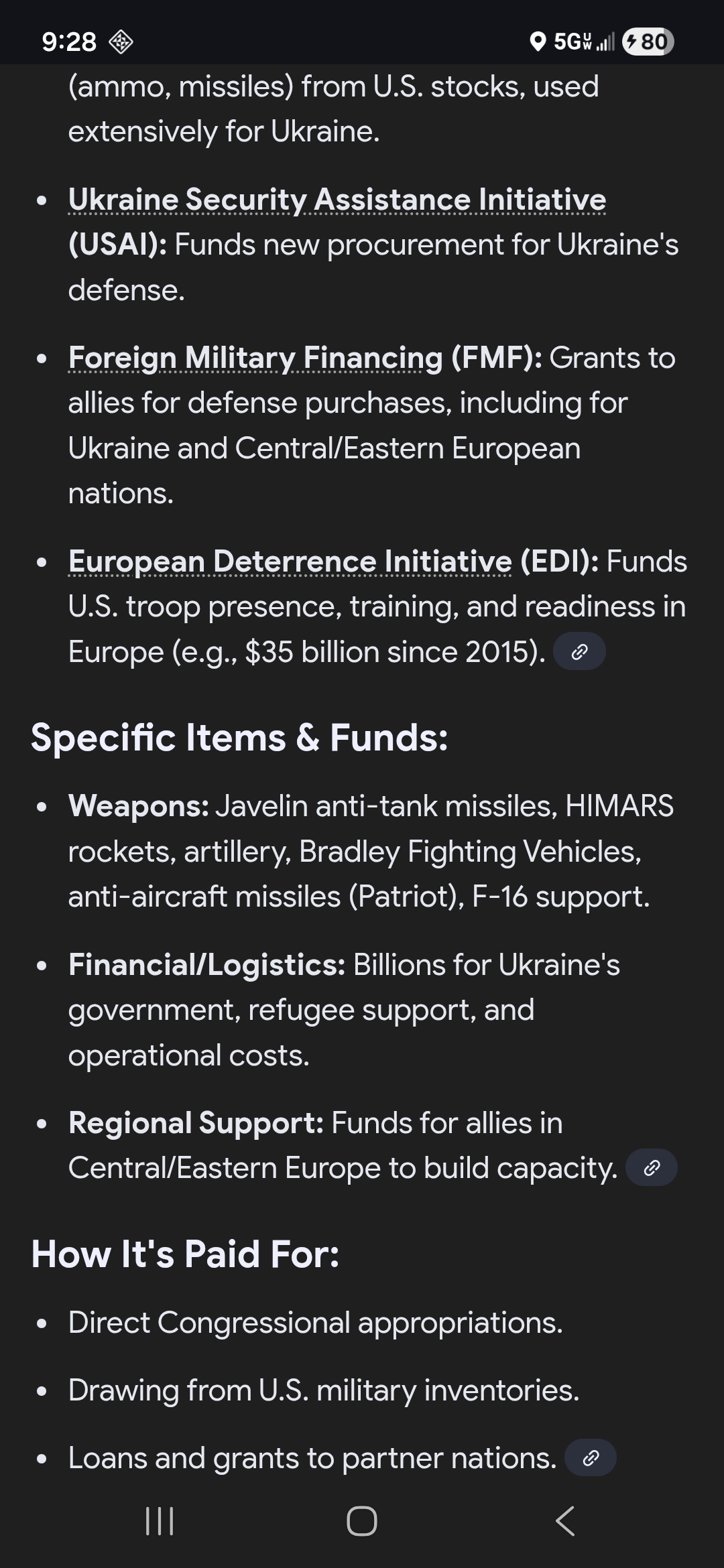724x1568 pixels.
Task: Open the European Deterrence Initiative link
Action: 290,562
